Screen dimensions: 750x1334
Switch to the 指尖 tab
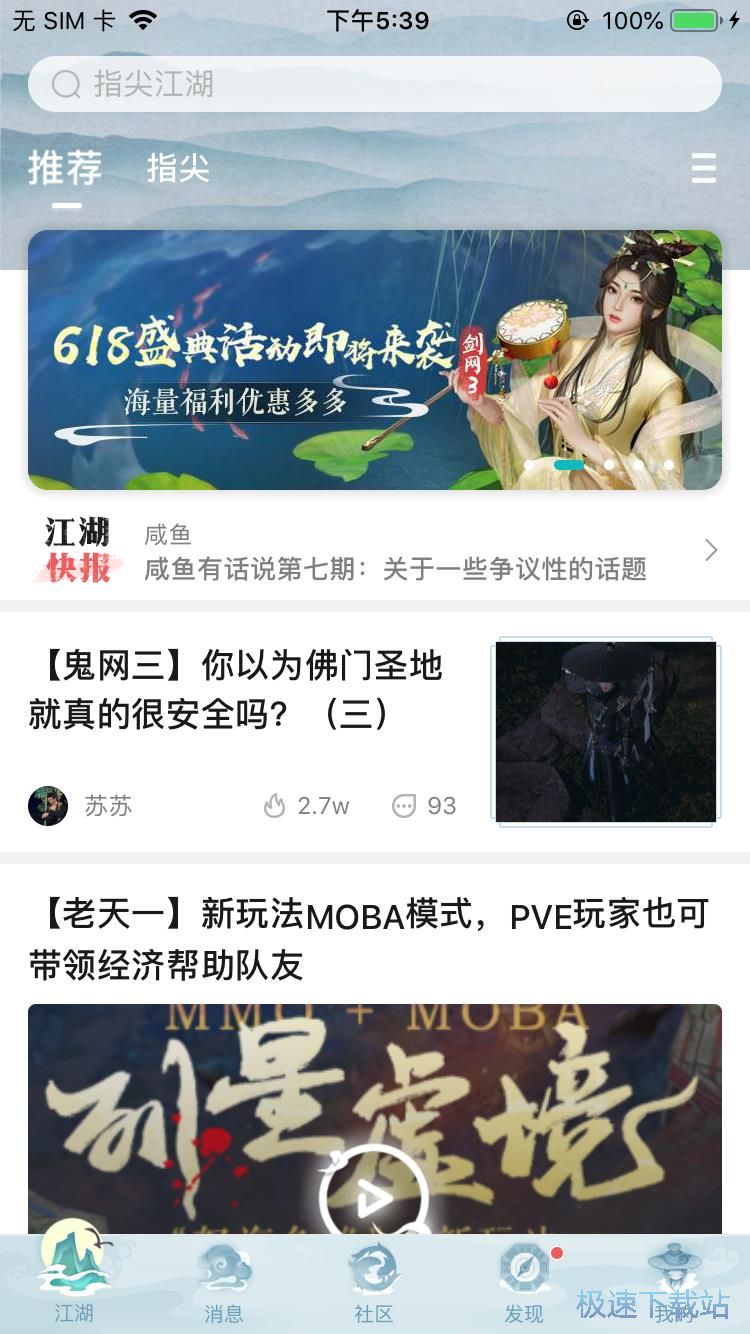tap(179, 169)
